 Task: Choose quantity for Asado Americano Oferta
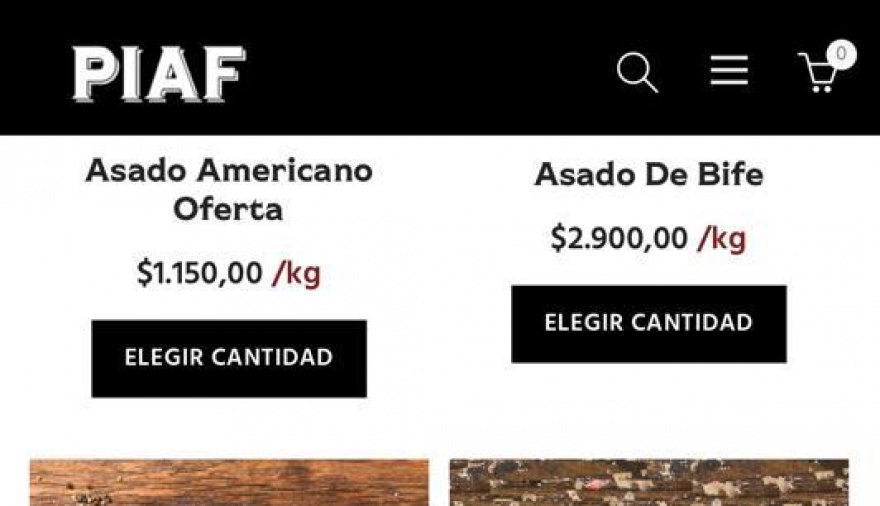229,358
